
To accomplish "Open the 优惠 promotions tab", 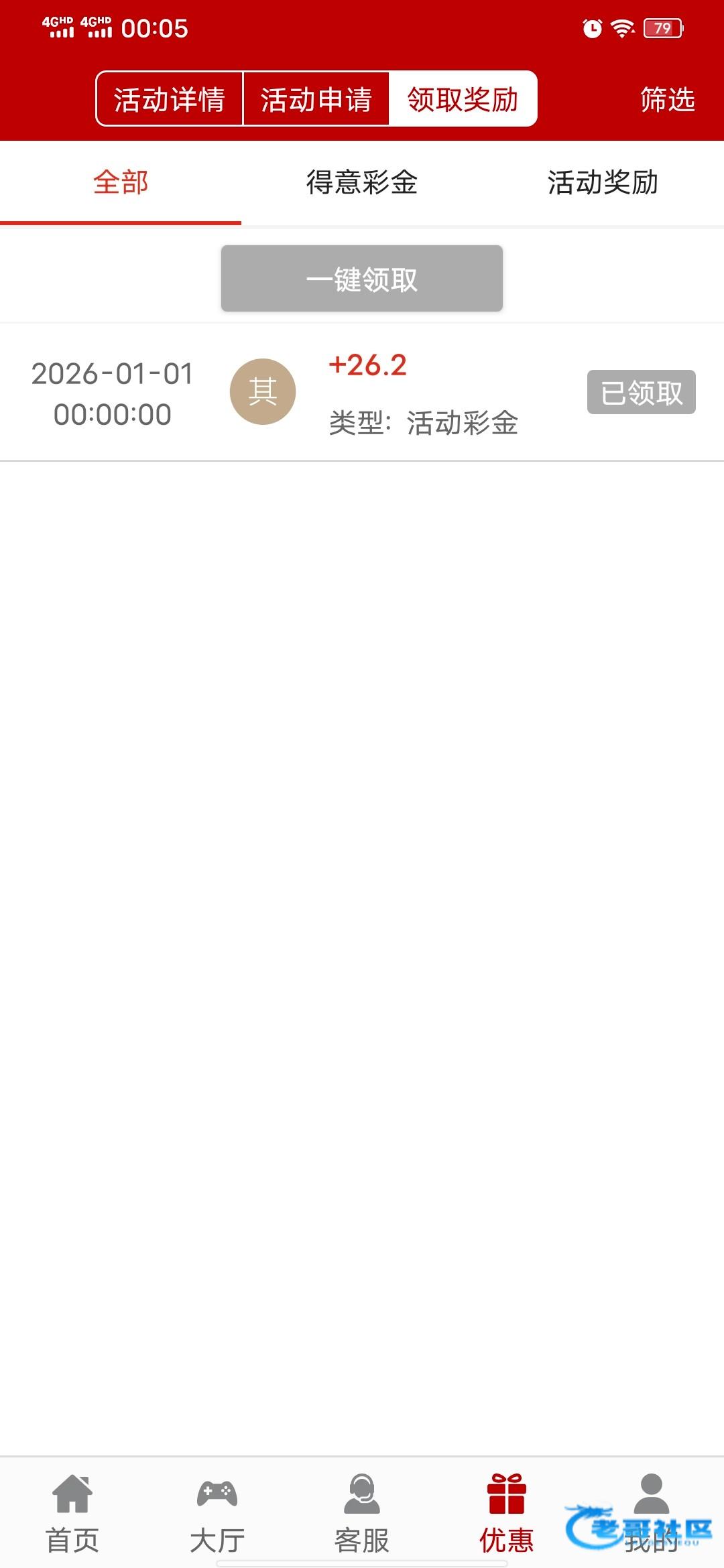I will (507, 1513).
